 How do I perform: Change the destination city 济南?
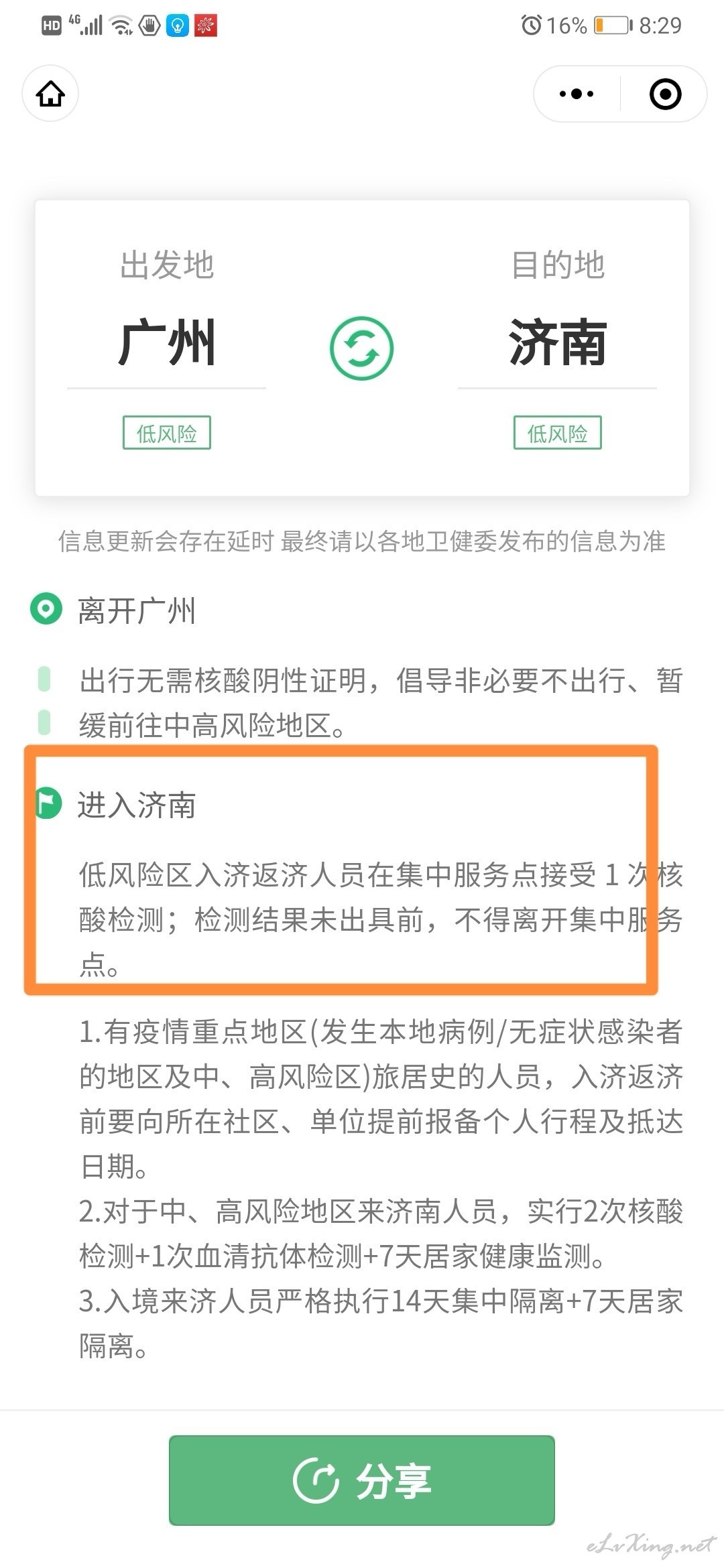[558, 342]
